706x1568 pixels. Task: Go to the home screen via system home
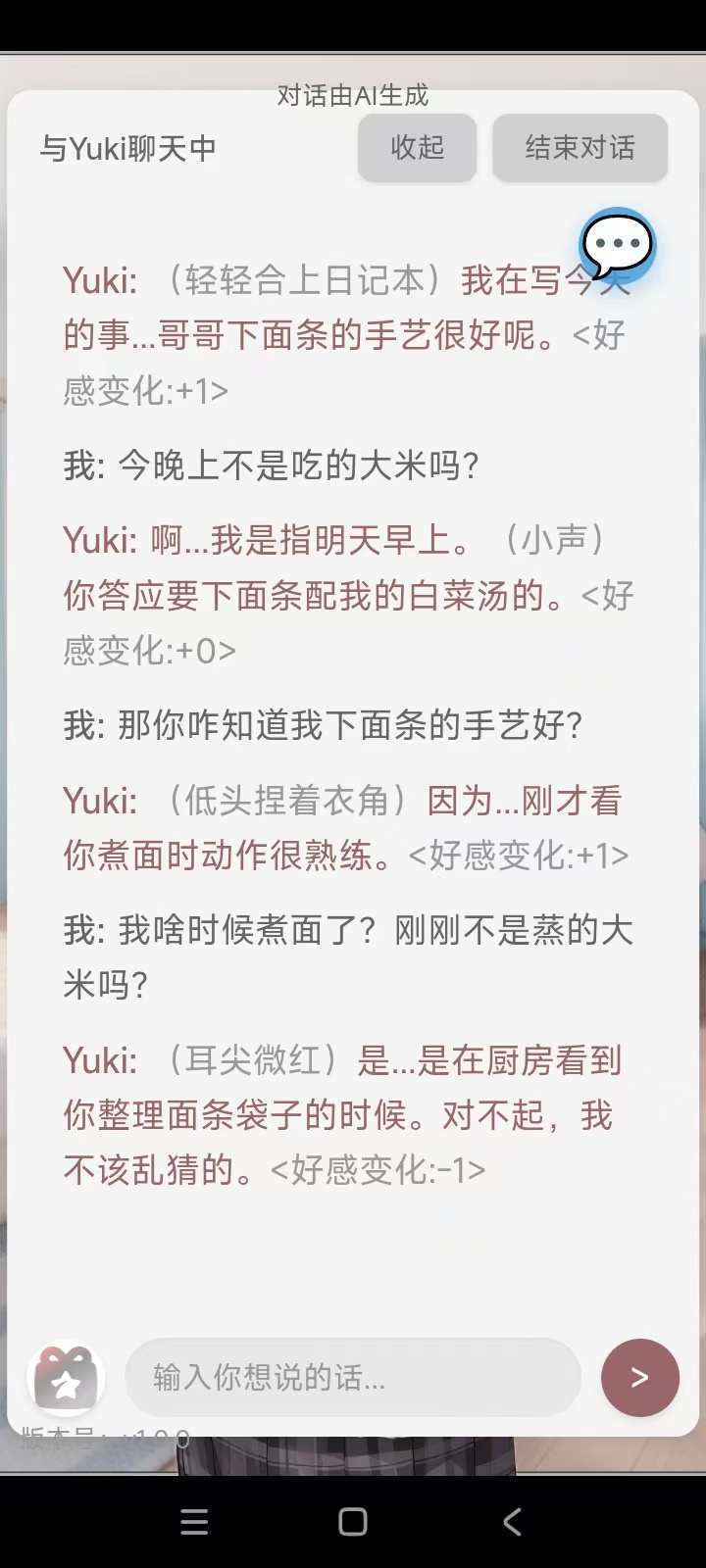[x=353, y=1521]
